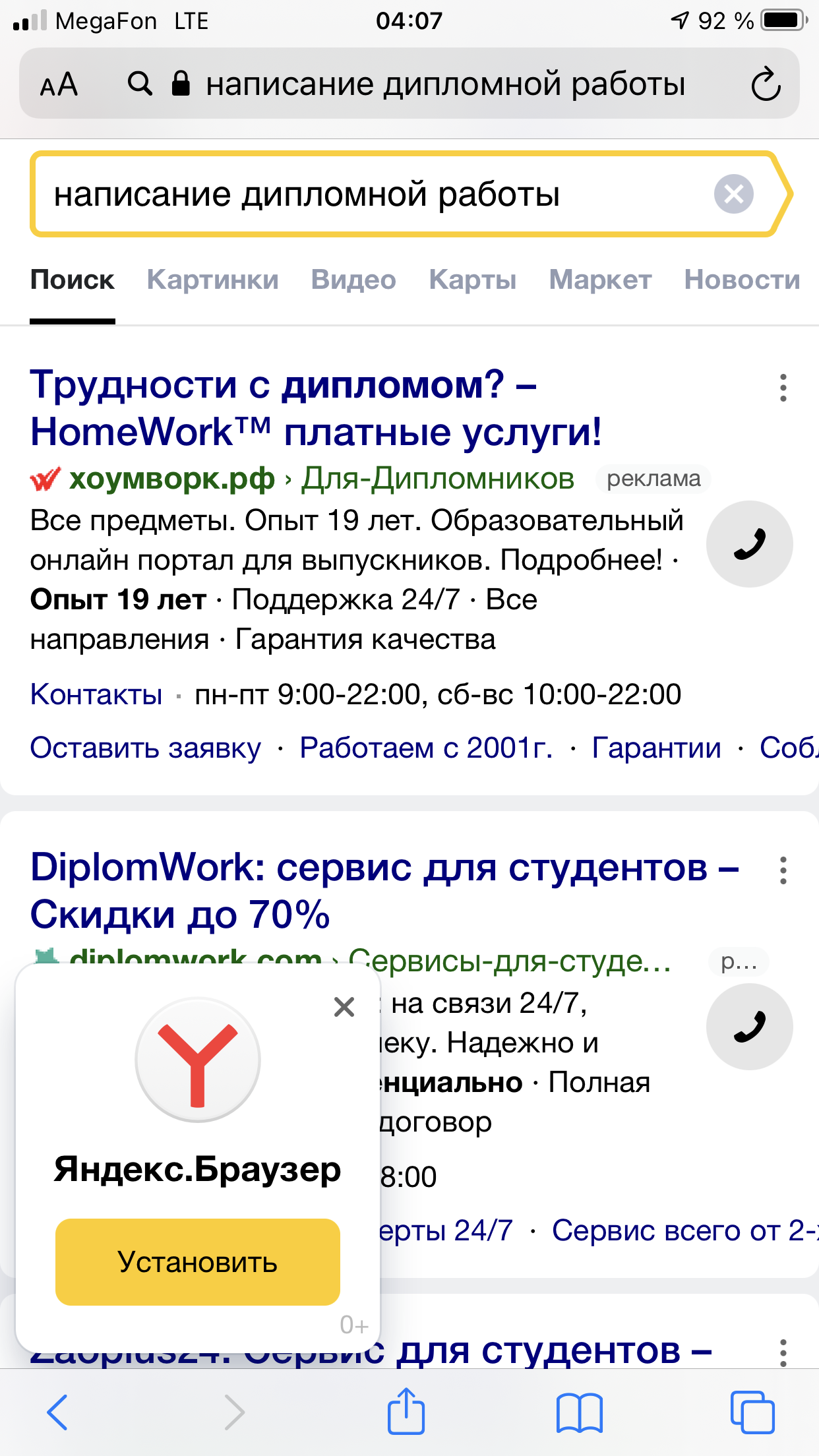The height and width of the screenshot is (1456, 819).
Task: Switch to the Новости tab
Action: click(742, 280)
